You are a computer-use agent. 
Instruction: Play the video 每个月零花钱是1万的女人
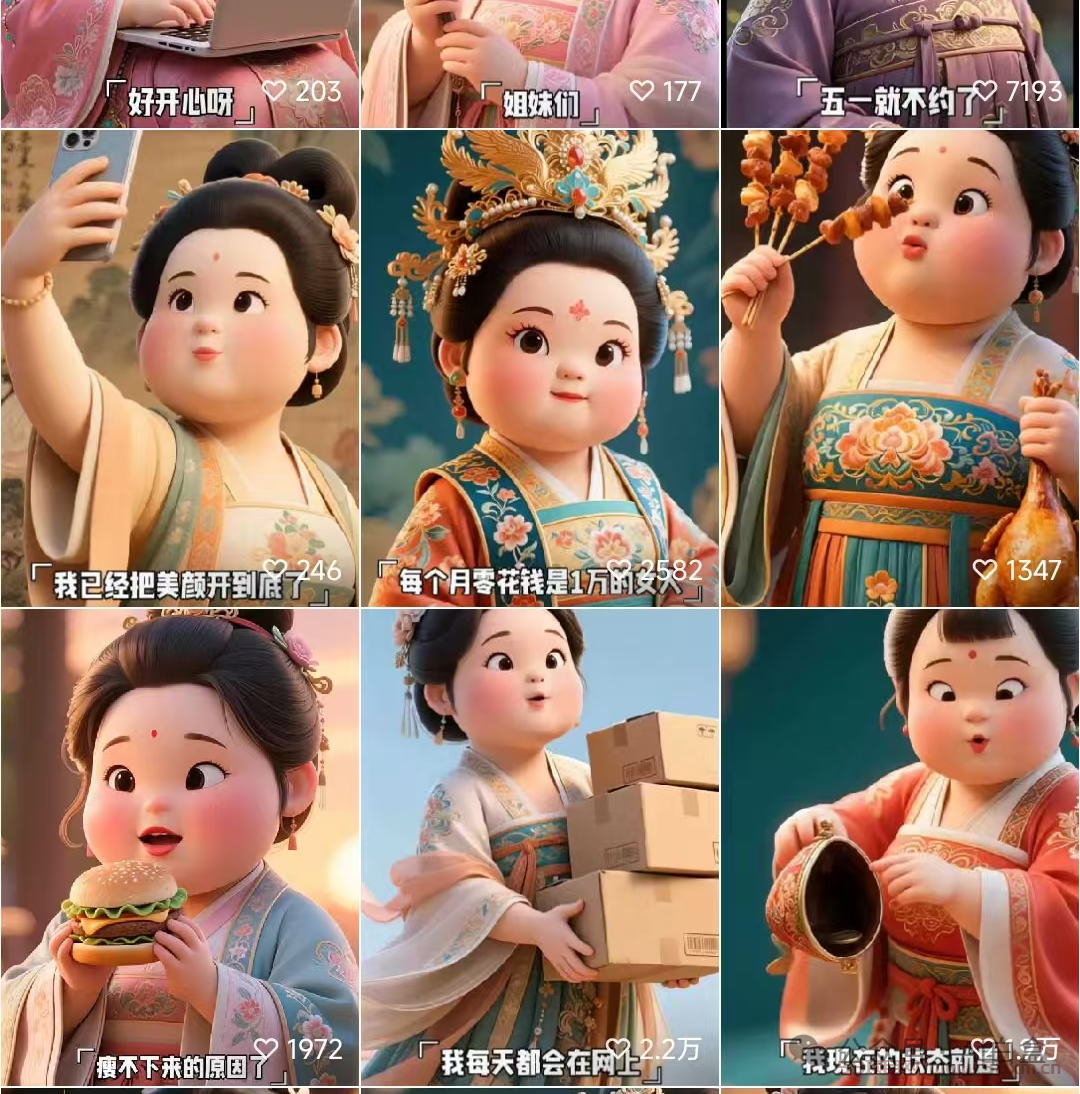pyautogui.click(x=540, y=370)
